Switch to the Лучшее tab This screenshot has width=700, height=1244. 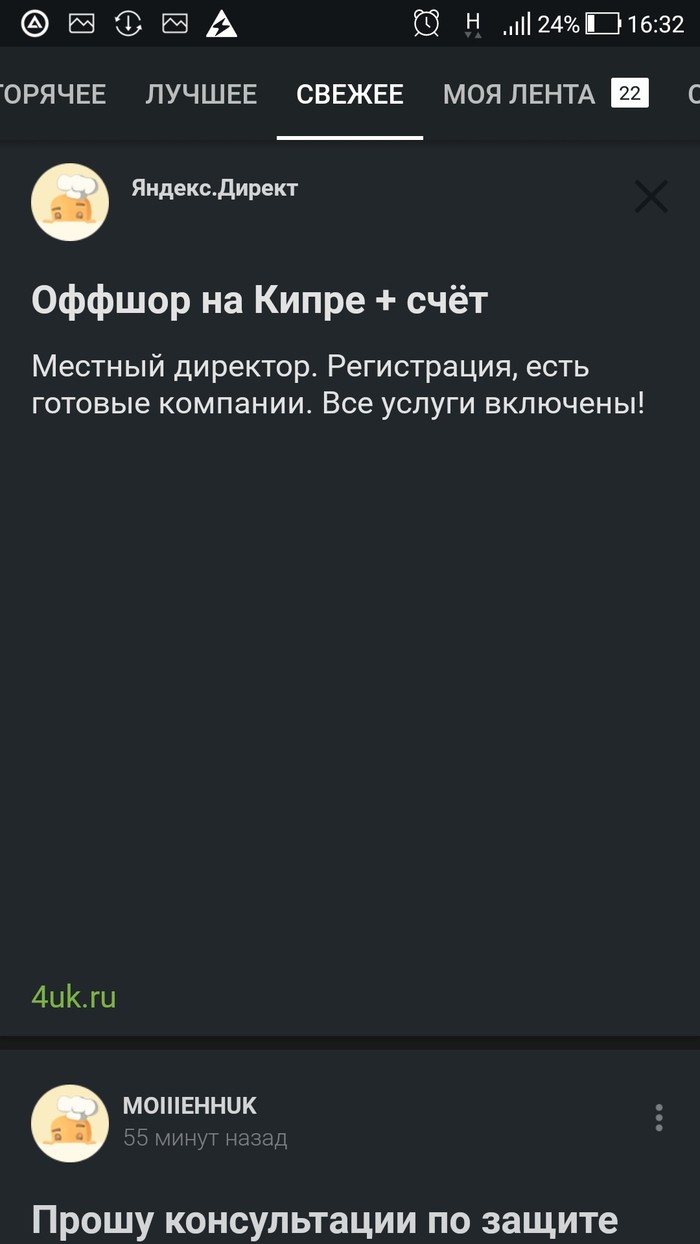[x=201, y=95]
